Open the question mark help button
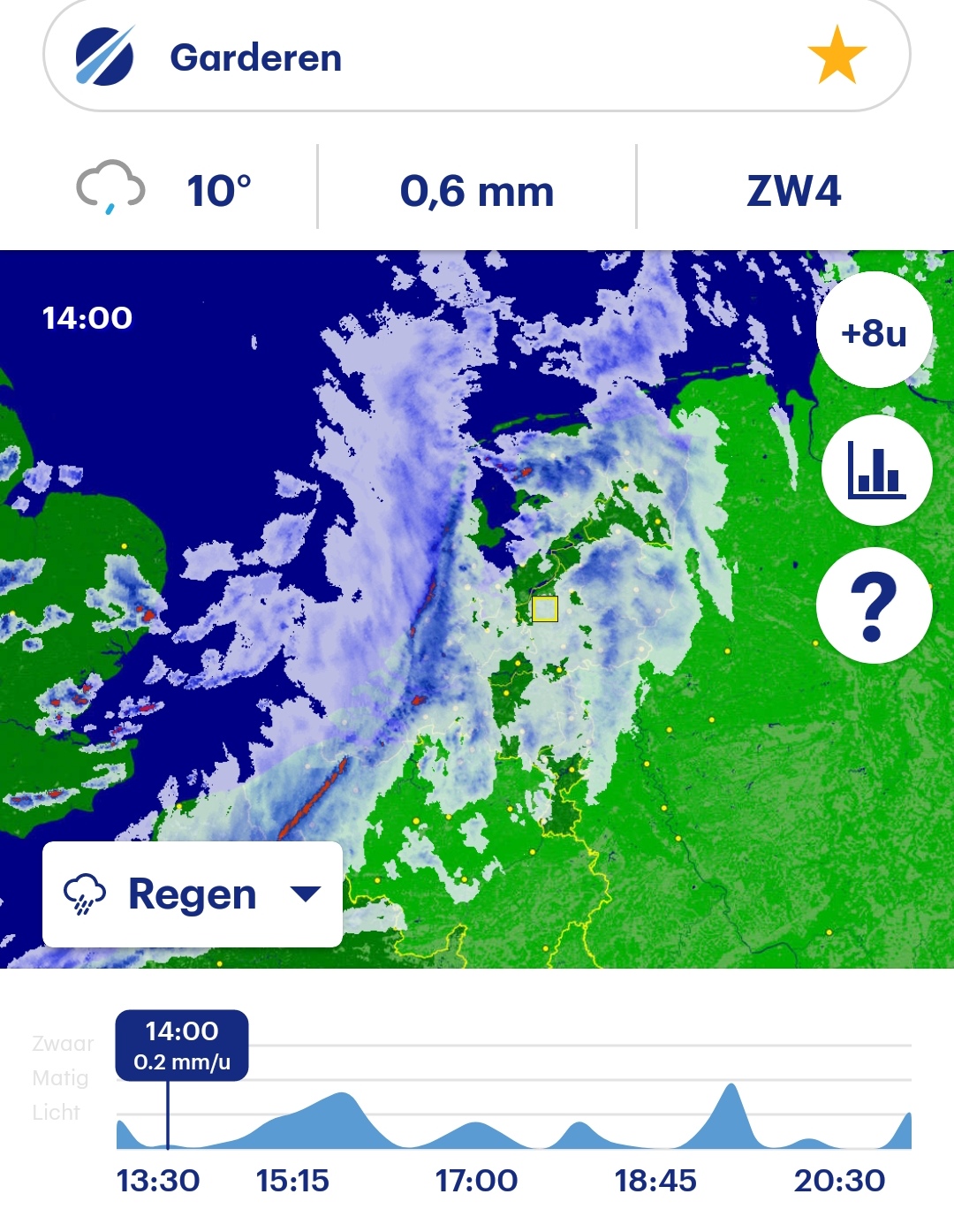Image resolution: width=954 pixels, height=1232 pixels. pos(874,605)
